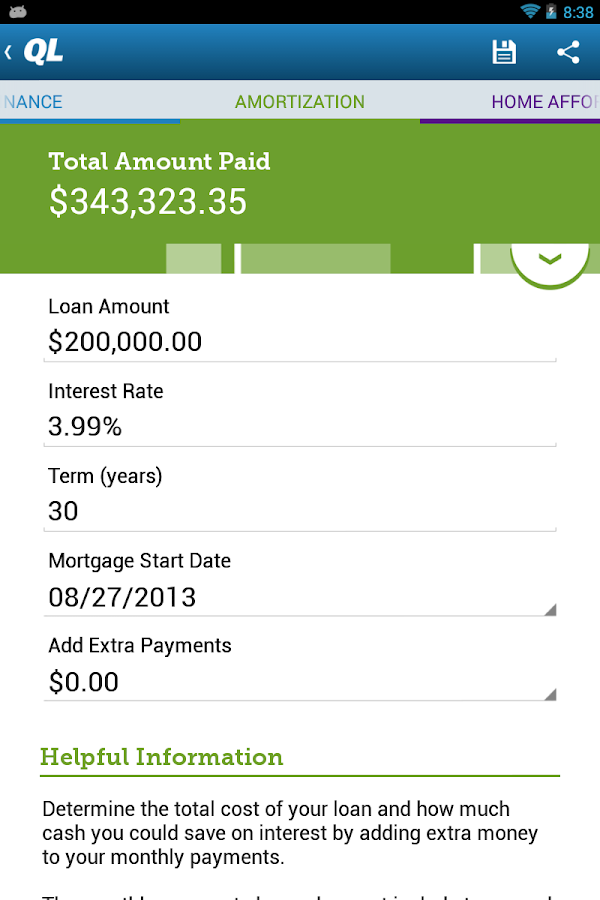600x900 pixels.
Task: Change the Interest Rate value
Action: click(x=300, y=427)
